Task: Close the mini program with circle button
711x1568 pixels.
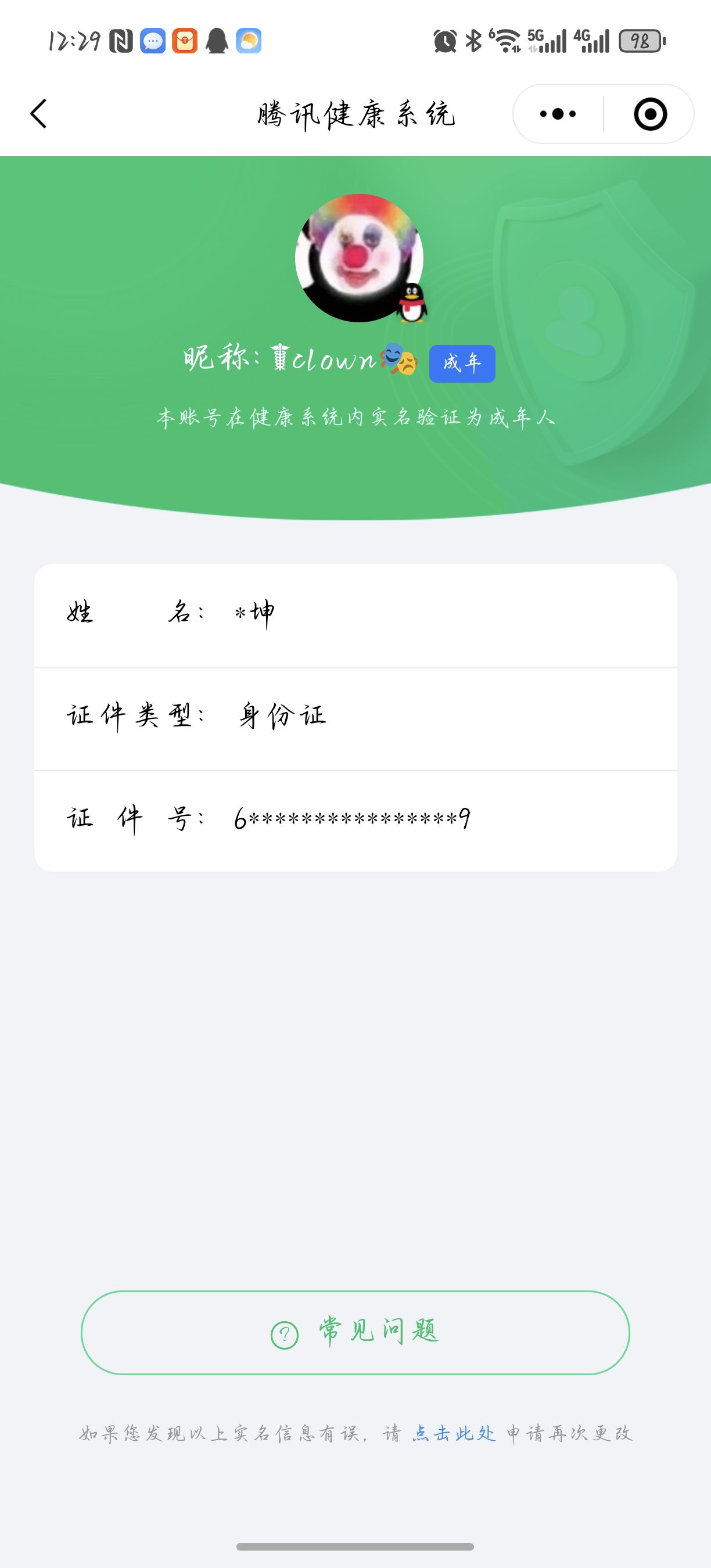Action: (649, 114)
